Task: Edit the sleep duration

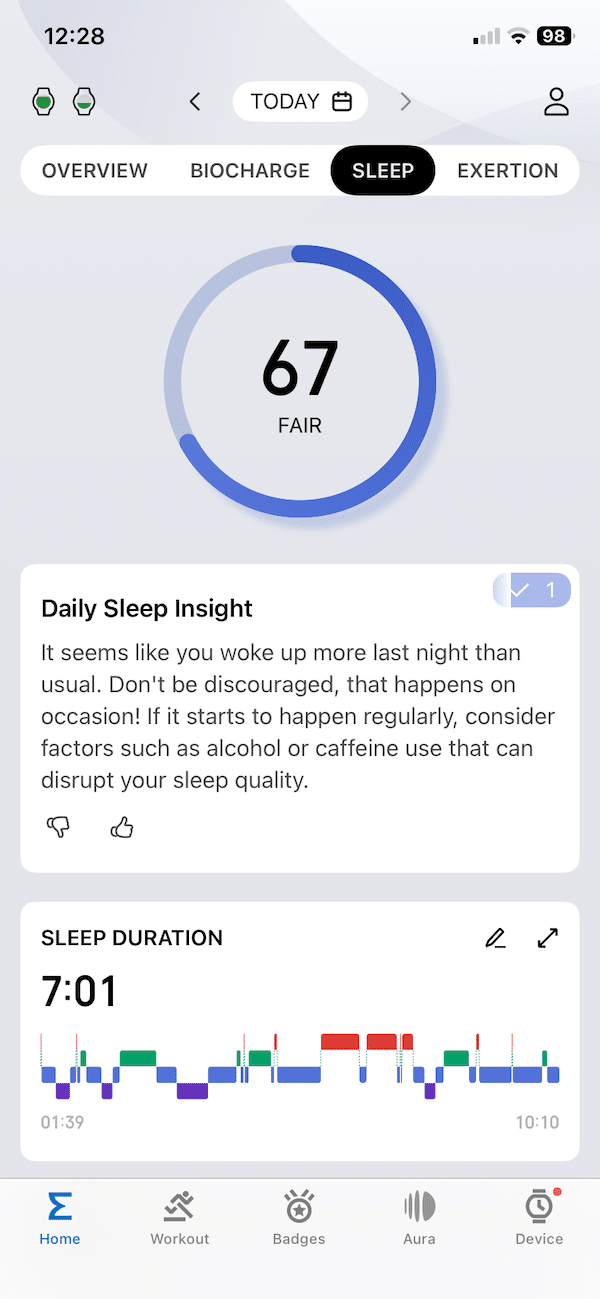Action: pos(495,938)
